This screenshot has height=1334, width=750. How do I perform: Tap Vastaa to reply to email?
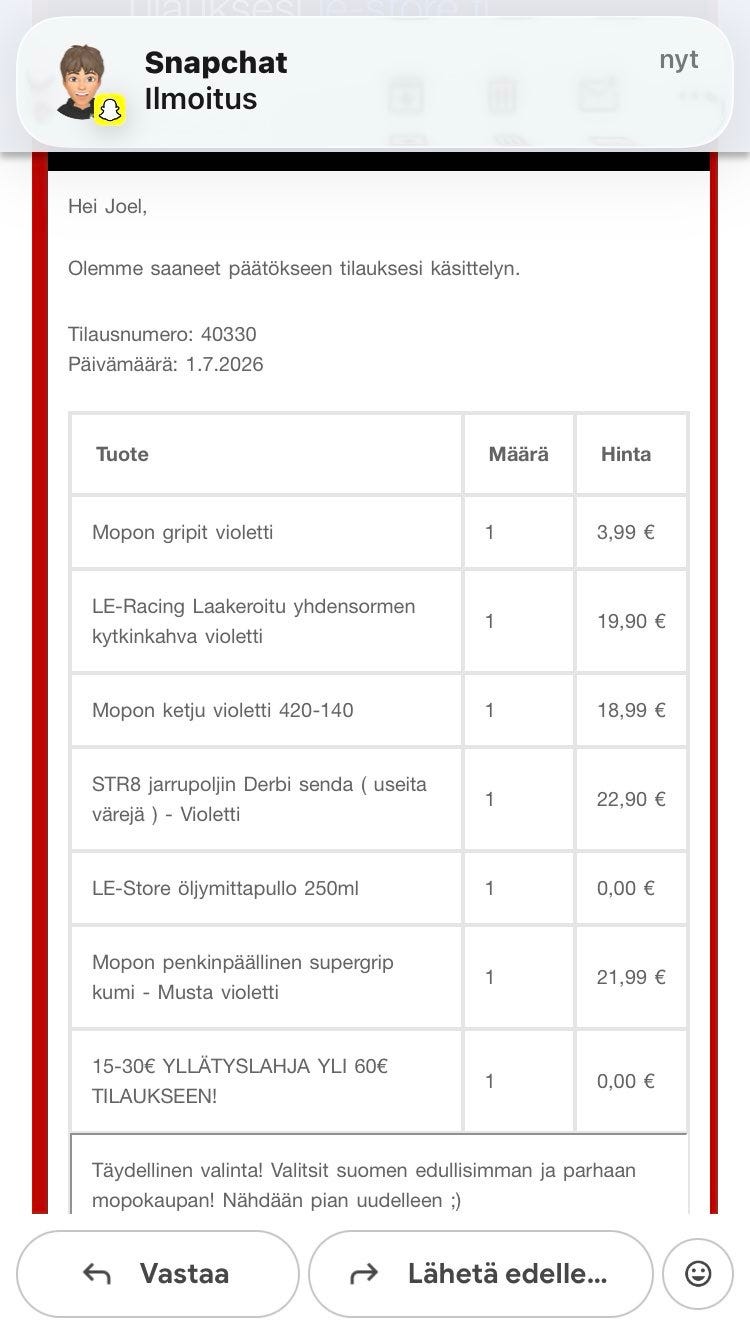click(x=158, y=1273)
